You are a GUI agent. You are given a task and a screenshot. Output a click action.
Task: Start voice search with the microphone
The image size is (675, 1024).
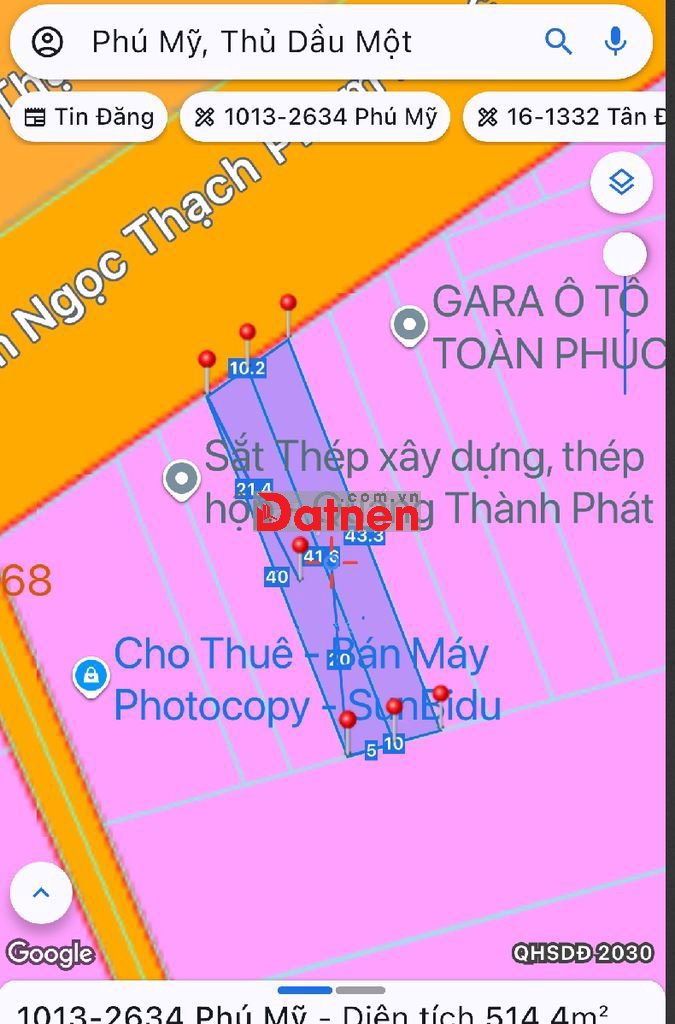coord(616,42)
